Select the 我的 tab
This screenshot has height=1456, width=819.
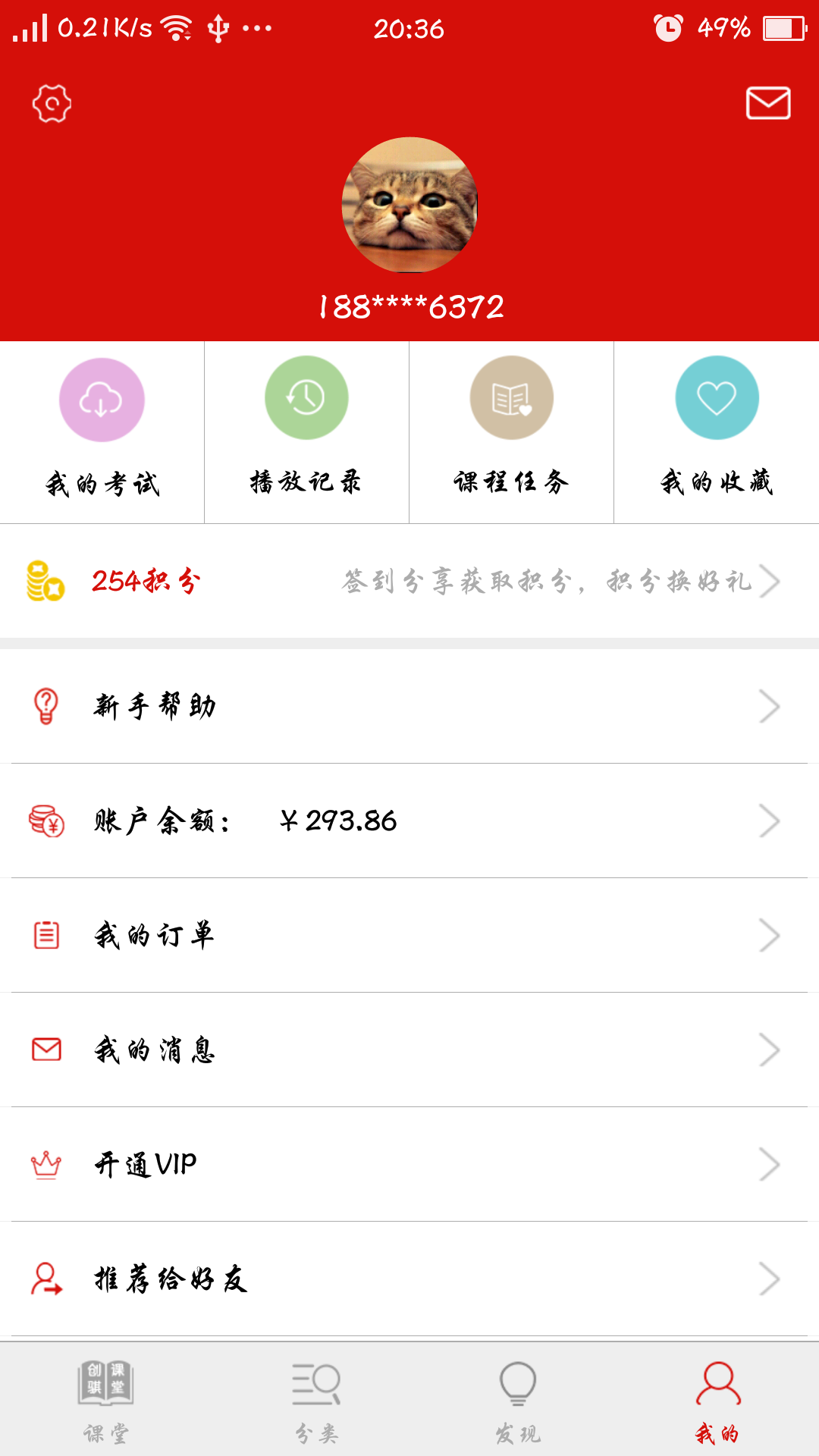717,1401
